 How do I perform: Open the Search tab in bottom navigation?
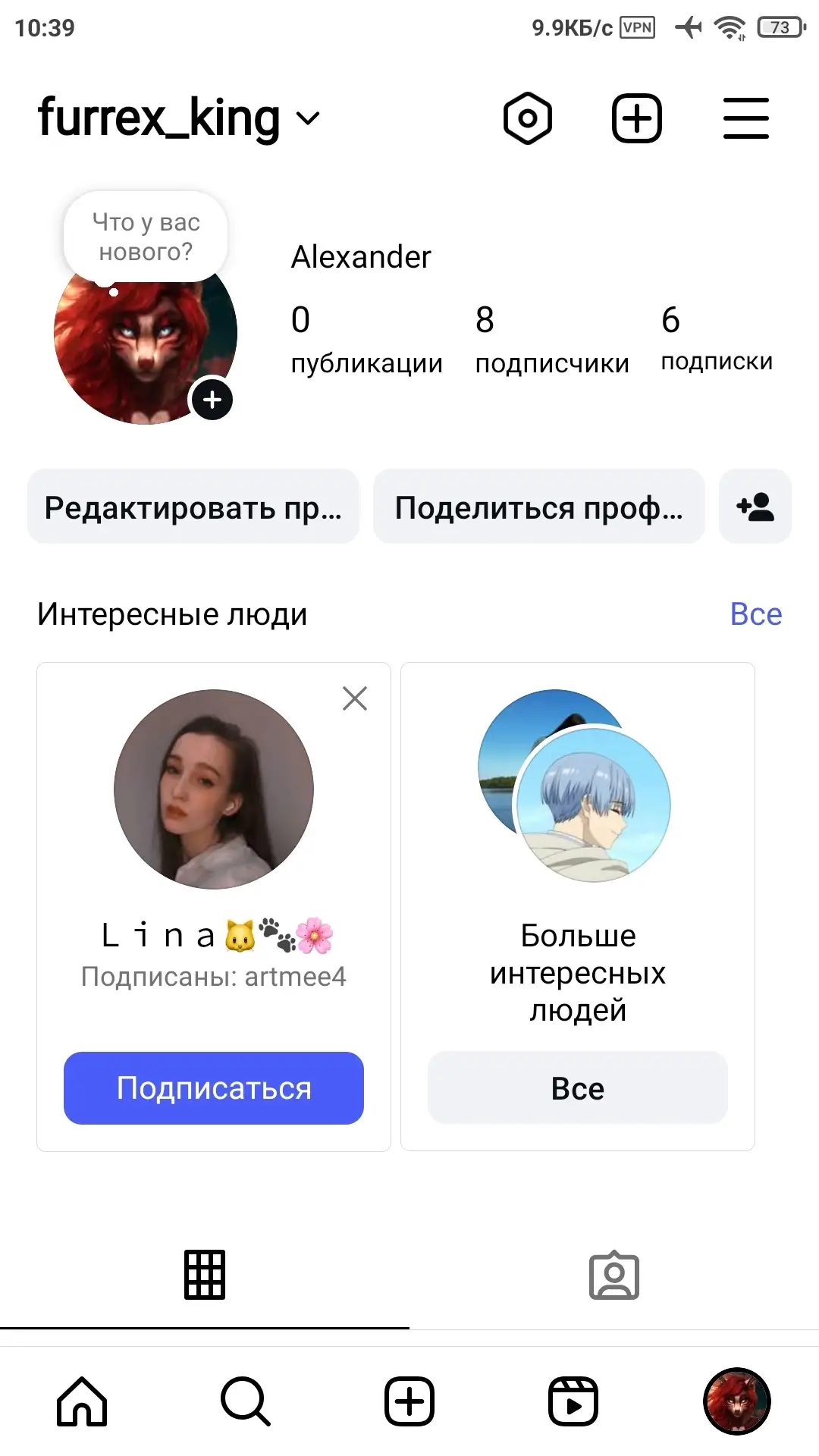pos(246,1401)
